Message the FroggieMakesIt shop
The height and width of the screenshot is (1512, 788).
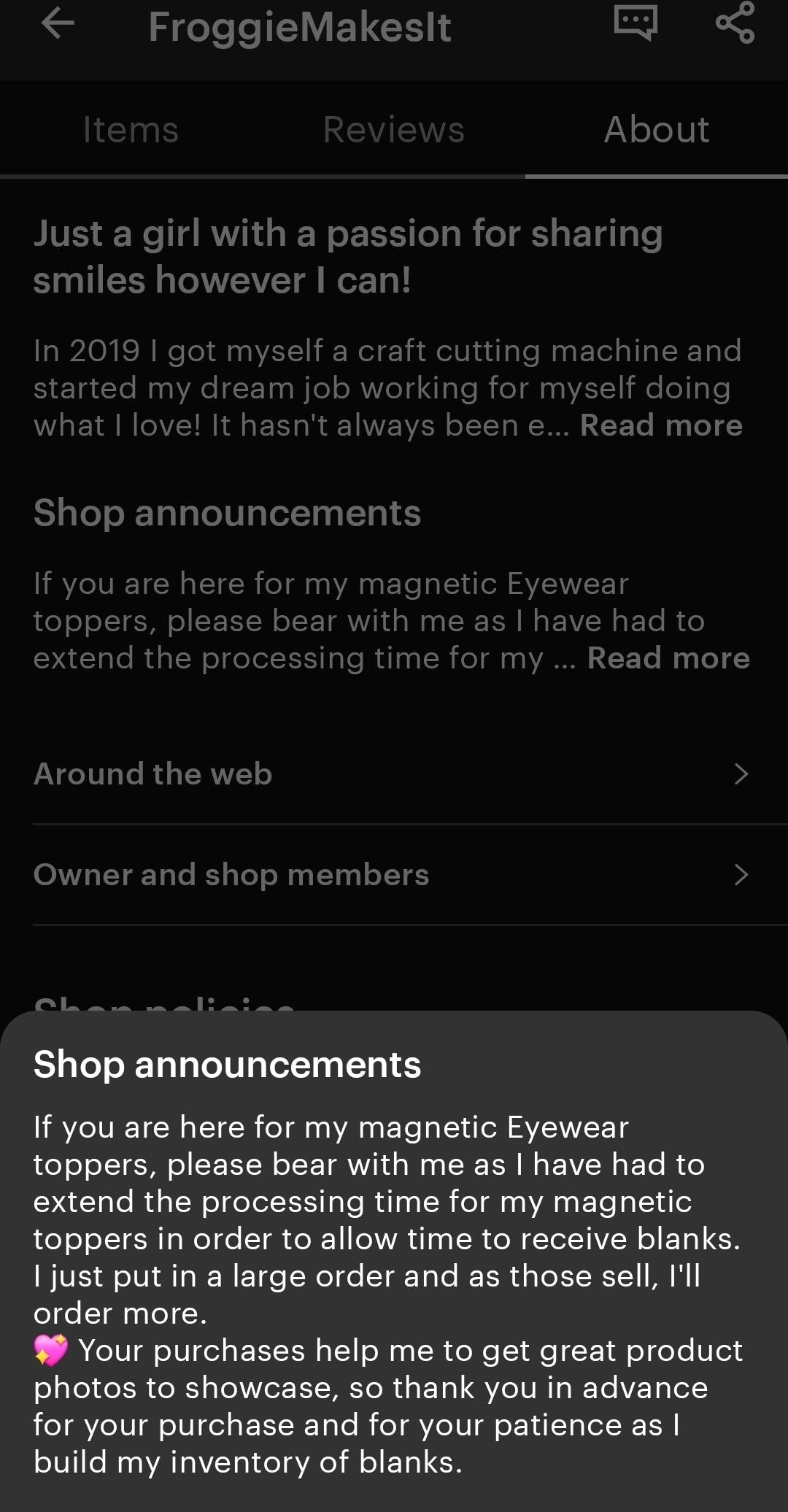(x=636, y=23)
